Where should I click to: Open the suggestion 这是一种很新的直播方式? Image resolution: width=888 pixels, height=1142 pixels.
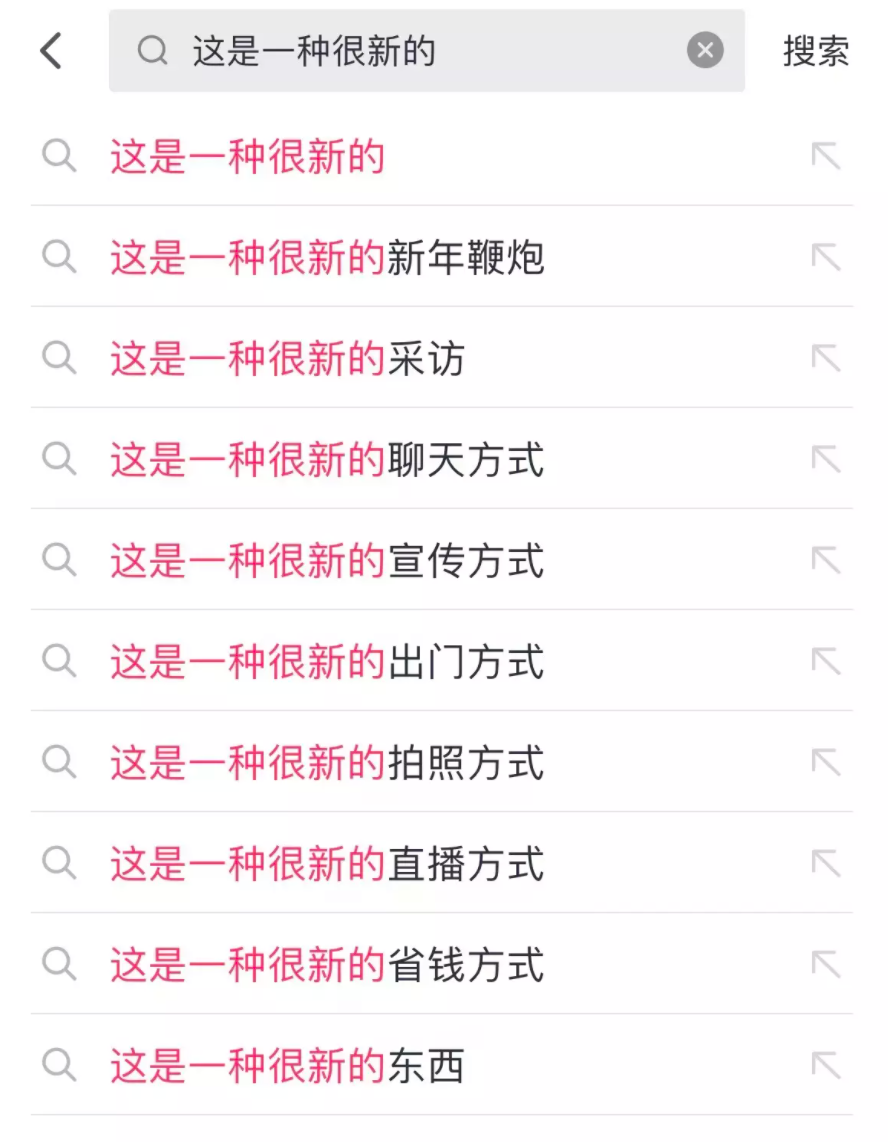coord(327,864)
